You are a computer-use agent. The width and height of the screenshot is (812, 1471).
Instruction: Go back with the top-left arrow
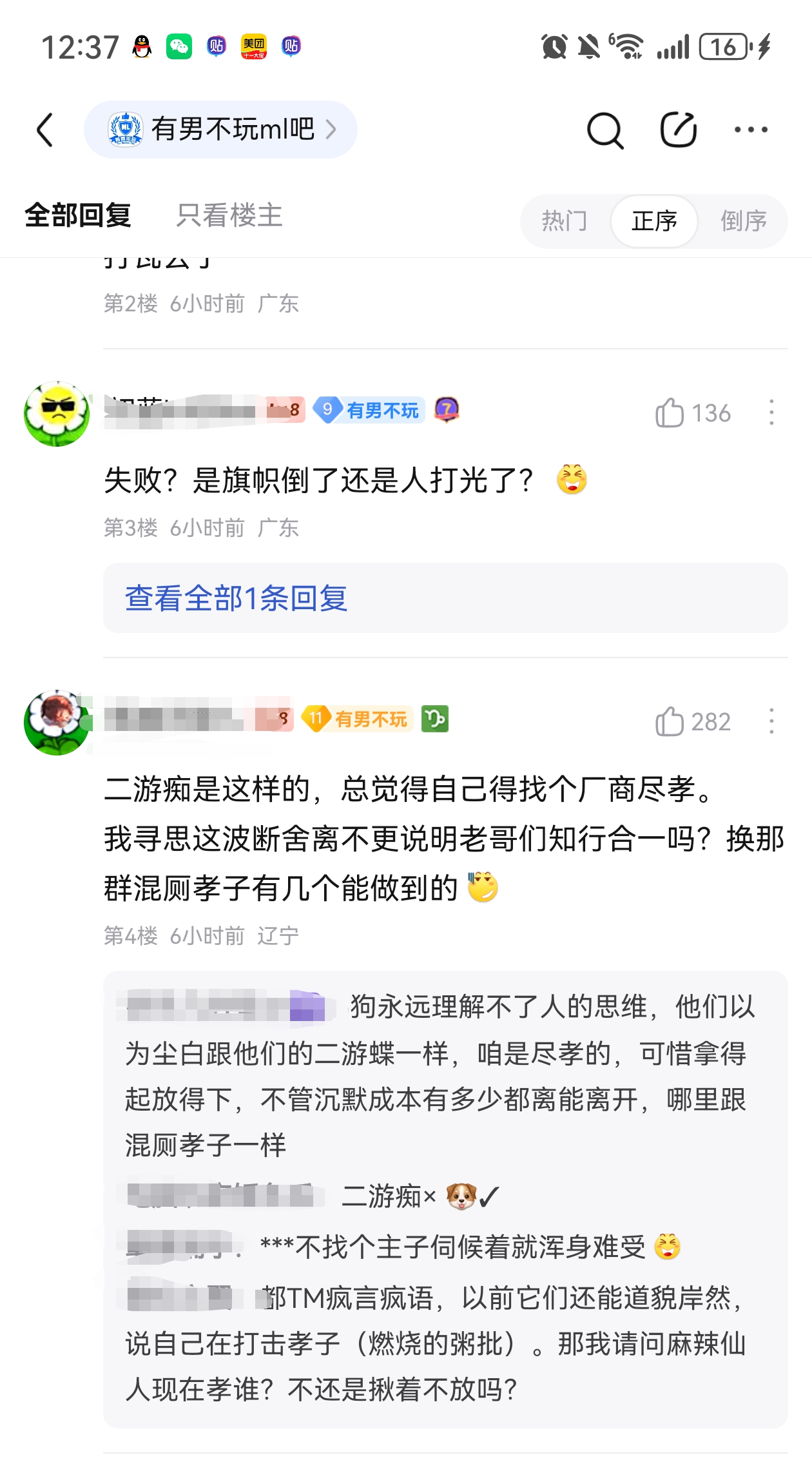pos(45,130)
